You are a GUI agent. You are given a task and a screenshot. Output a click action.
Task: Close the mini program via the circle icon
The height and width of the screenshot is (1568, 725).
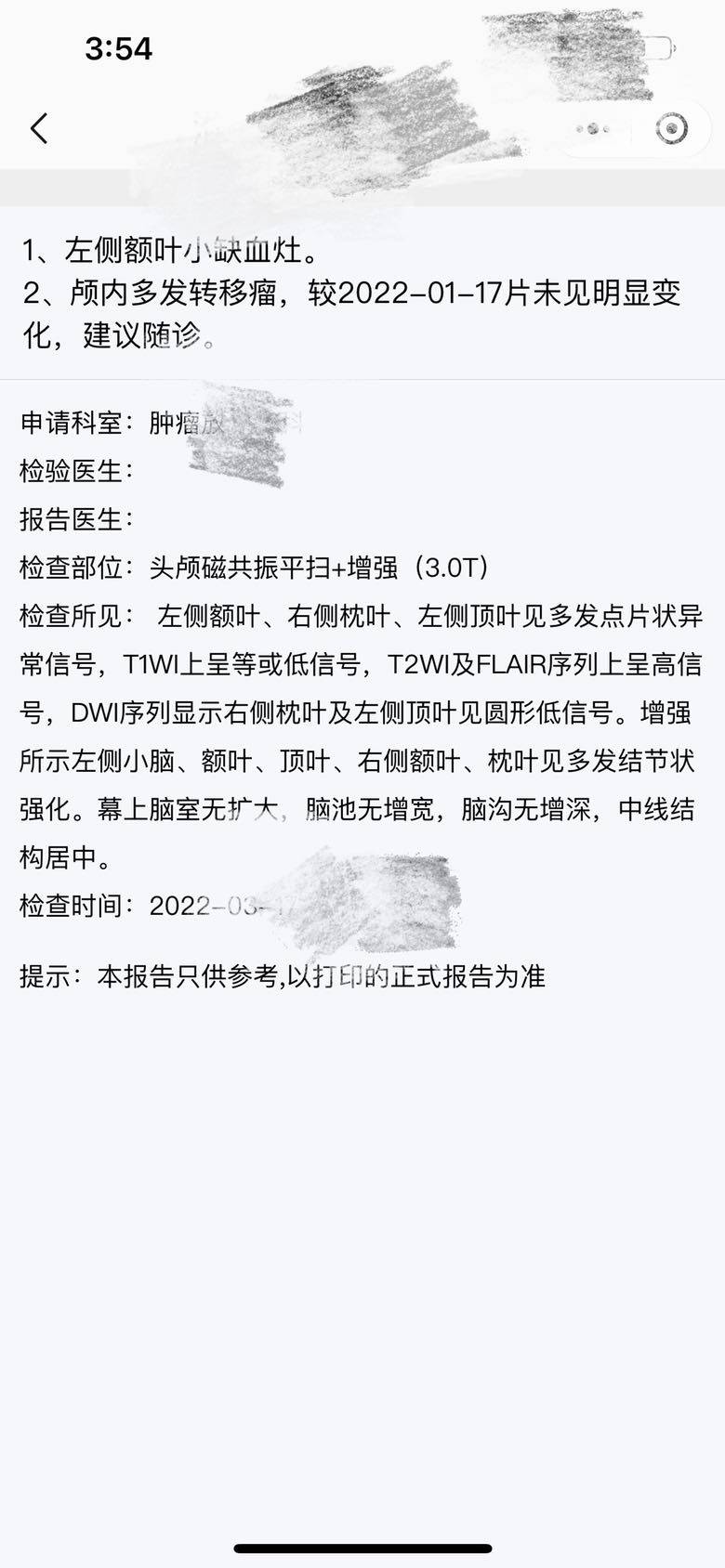tap(671, 128)
